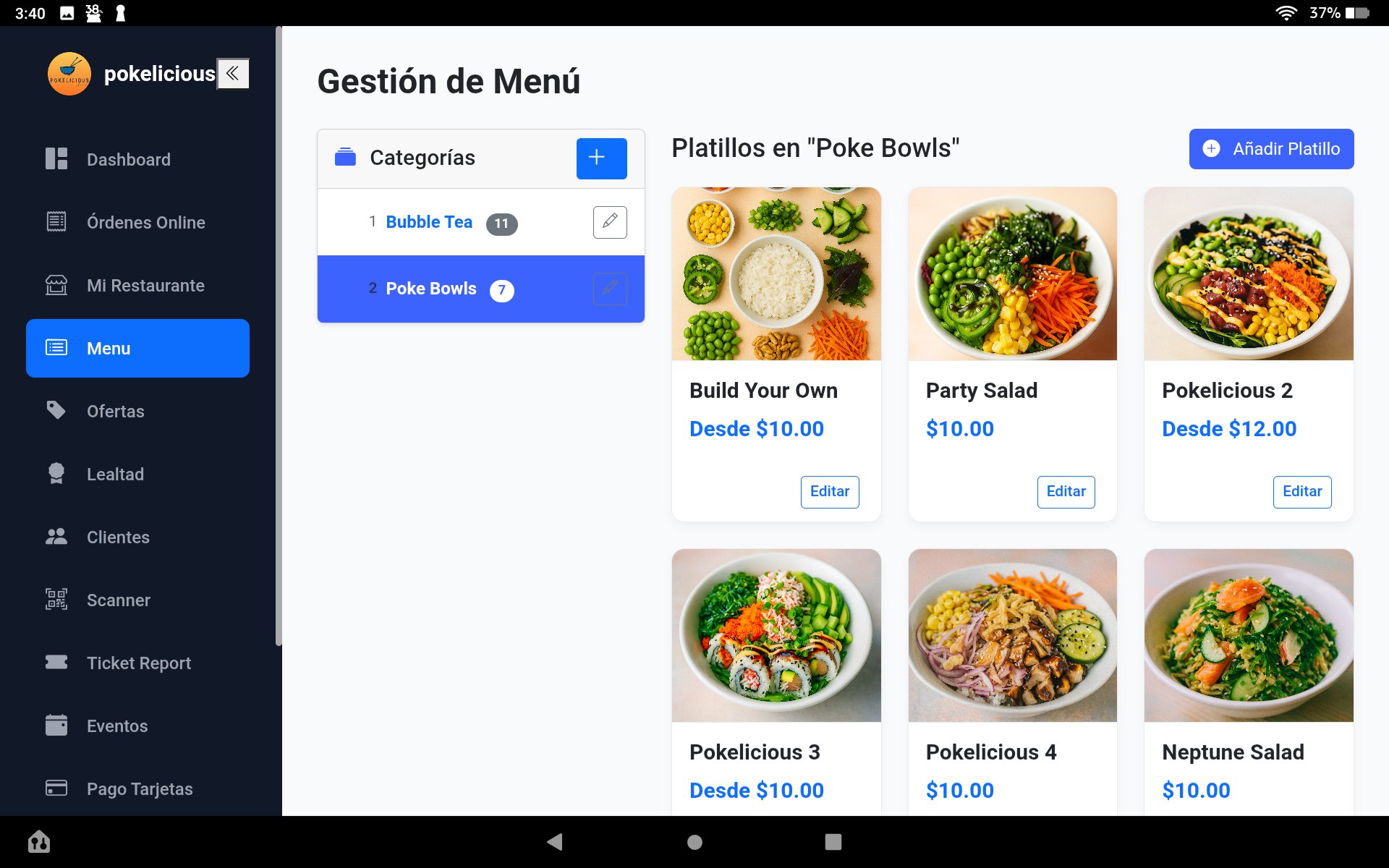
Task: Open the Clientes list
Action: tap(118, 537)
